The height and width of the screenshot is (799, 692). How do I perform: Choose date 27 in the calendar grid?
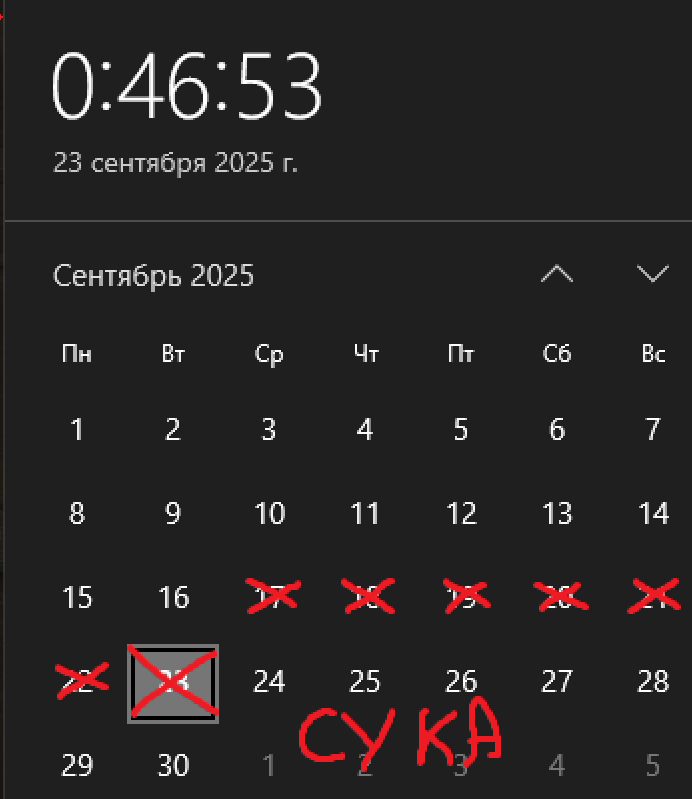pyautogui.click(x=557, y=682)
